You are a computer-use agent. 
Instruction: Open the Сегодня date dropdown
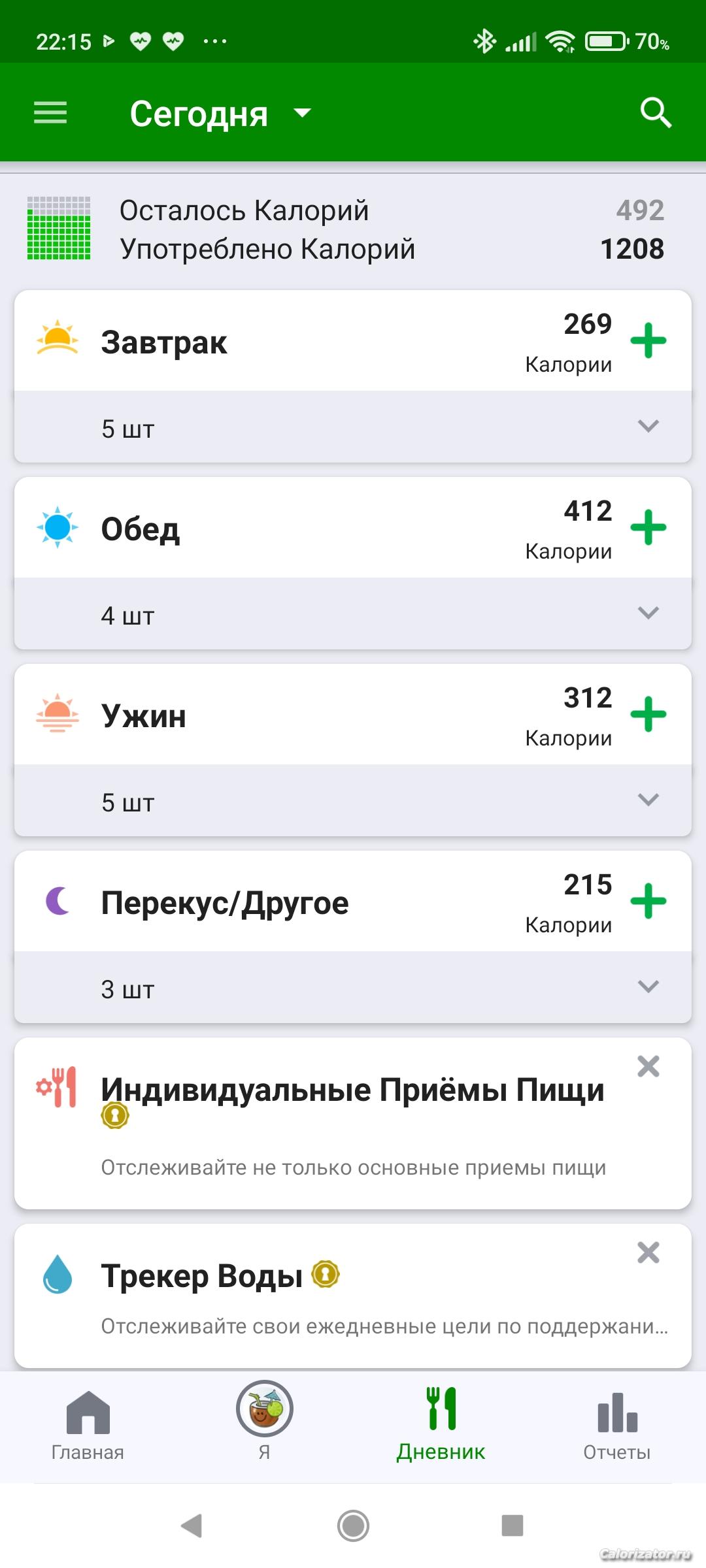click(220, 114)
